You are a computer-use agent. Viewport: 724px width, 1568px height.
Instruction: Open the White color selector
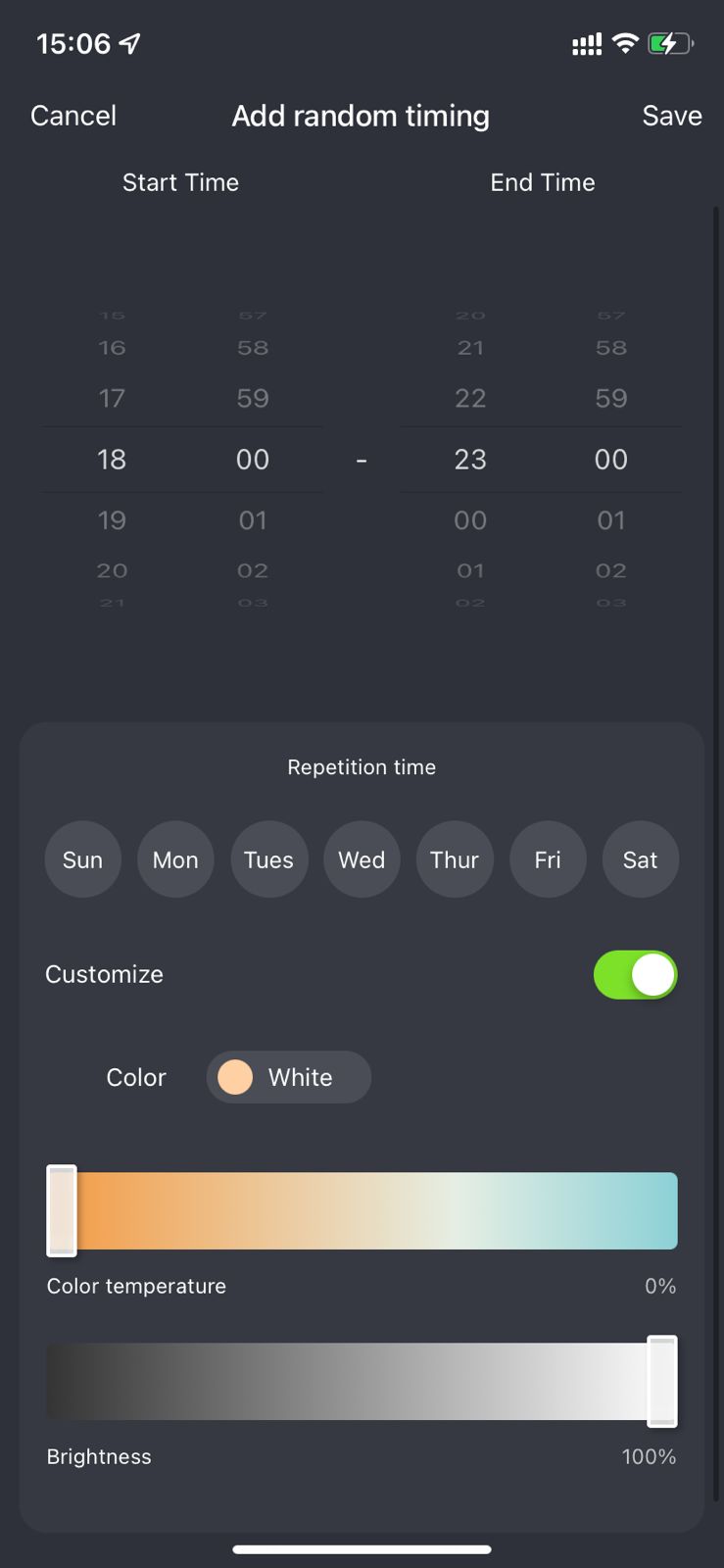[x=288, y=1077]
